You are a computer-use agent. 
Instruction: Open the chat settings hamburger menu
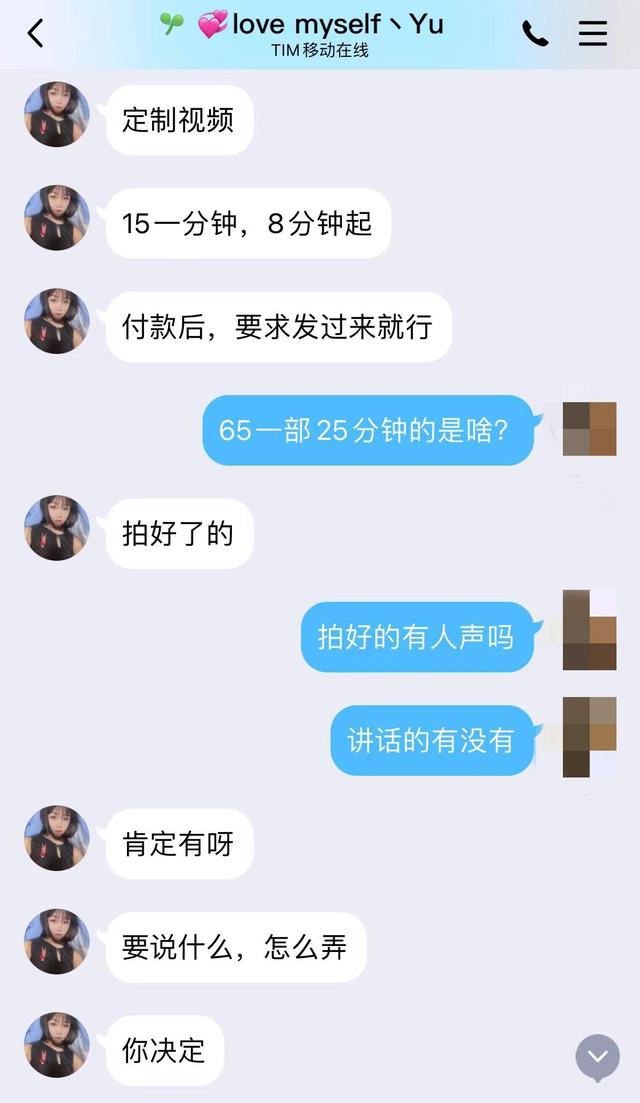pos(593,33)
